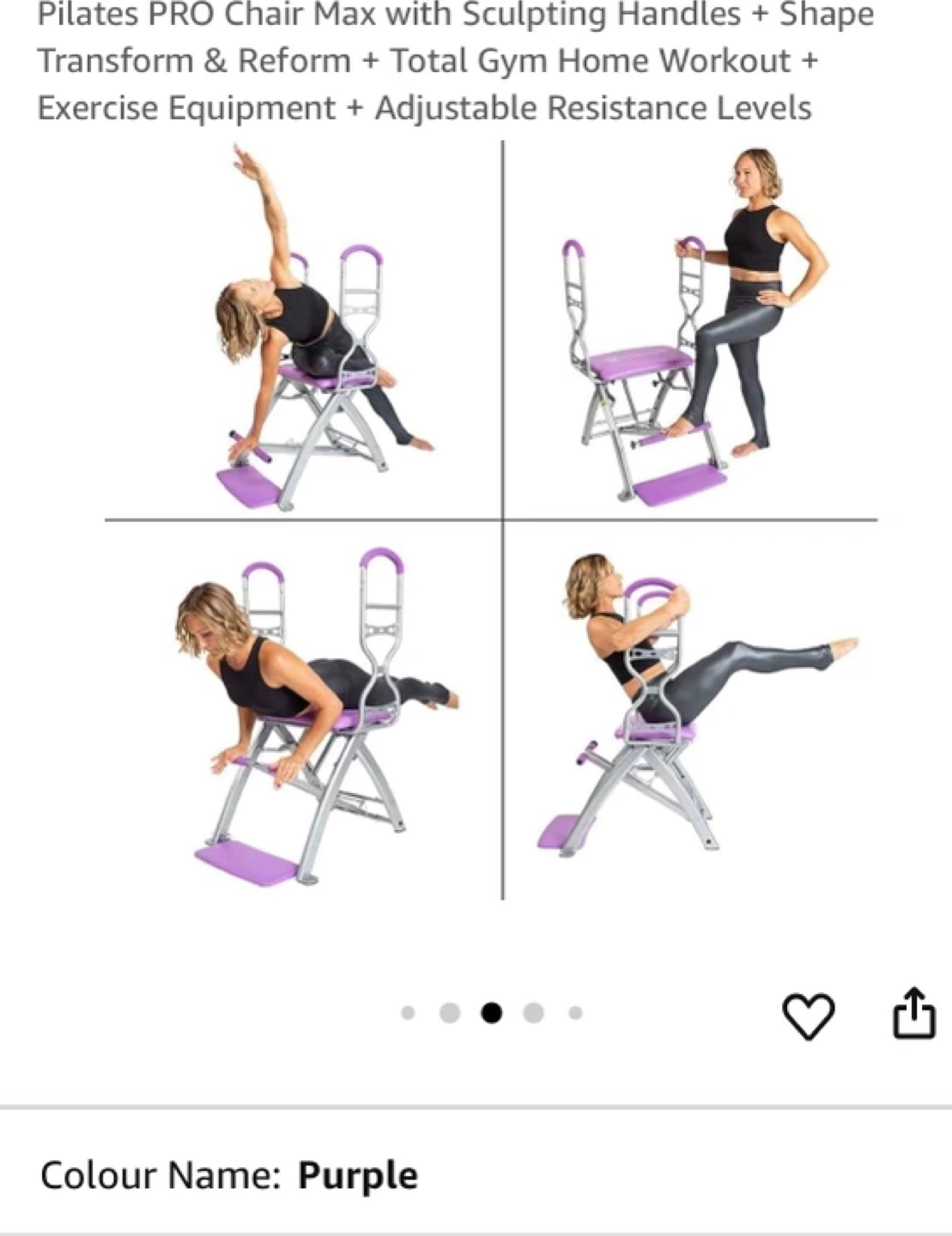
Task: Open the product image full screen
Action: [491, 520]
